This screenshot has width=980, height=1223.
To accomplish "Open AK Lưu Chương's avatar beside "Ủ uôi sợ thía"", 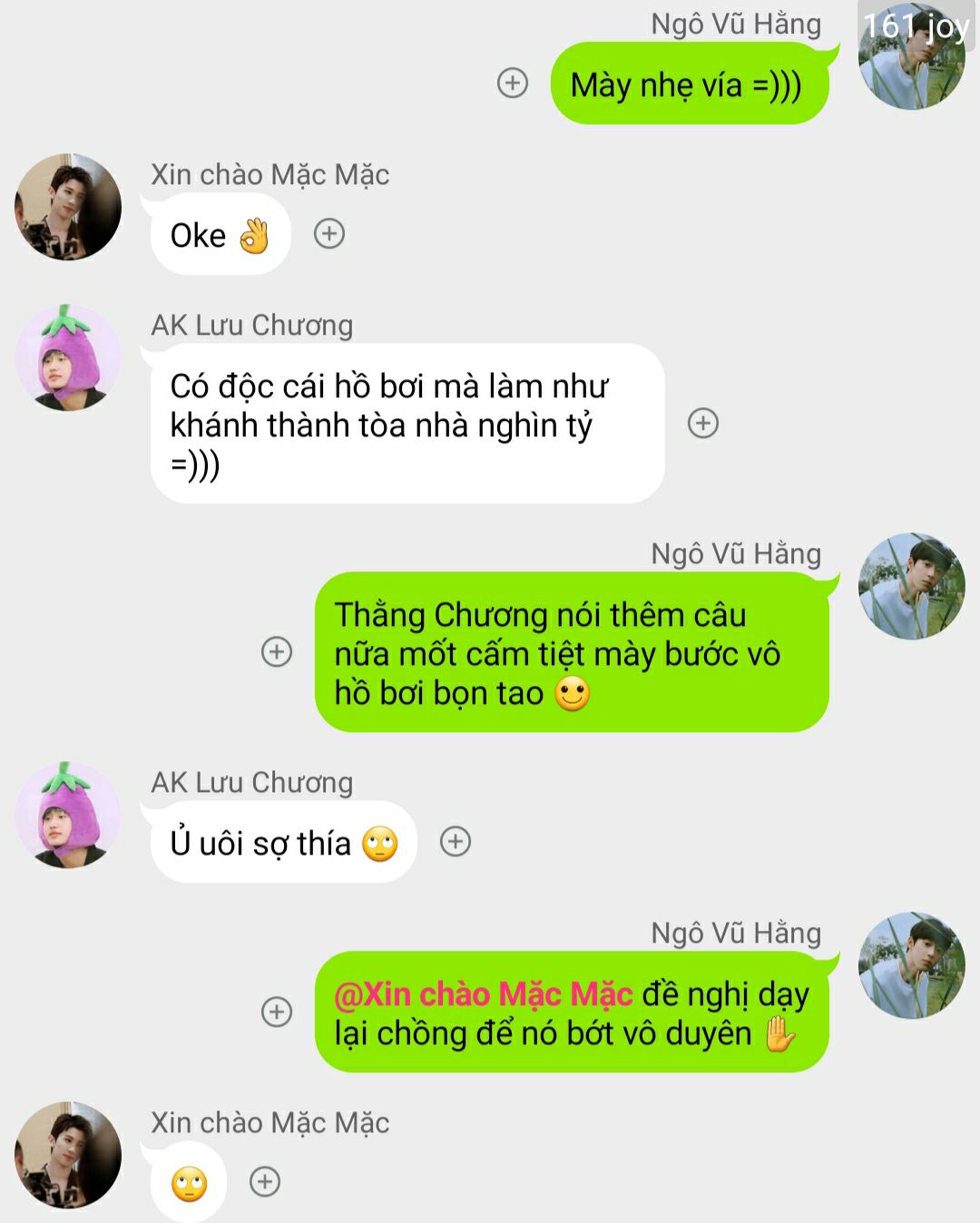I will 68,815.
